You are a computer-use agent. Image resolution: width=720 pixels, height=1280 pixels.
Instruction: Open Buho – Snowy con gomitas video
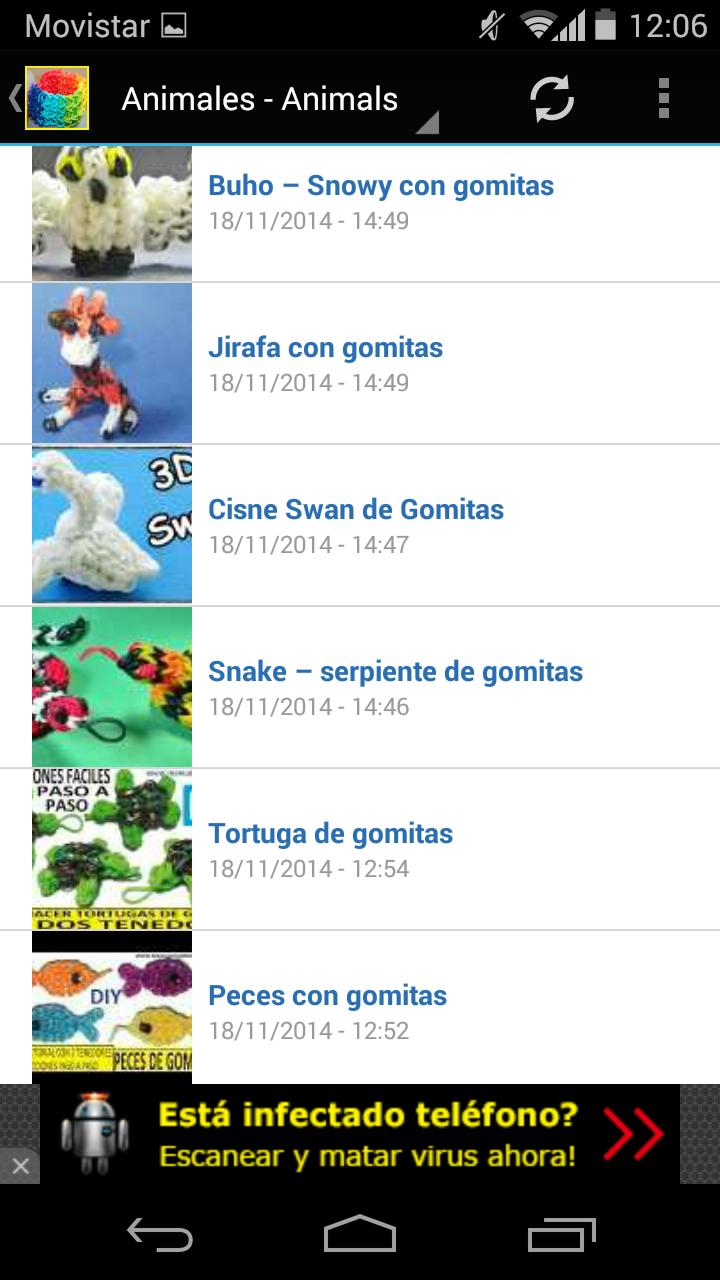(x=380, y=185)
